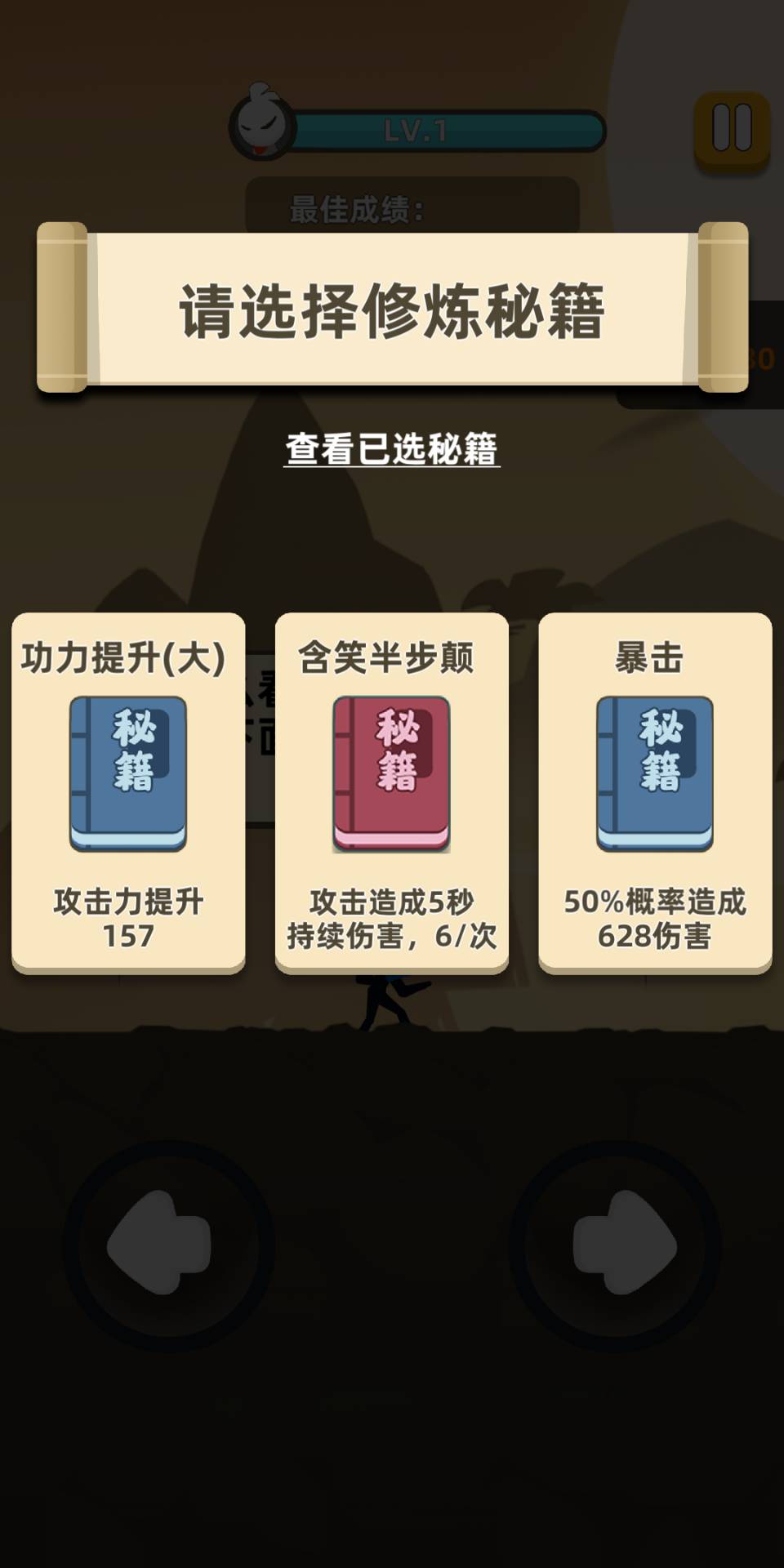Screen dimensions: 784x1568
Task: Select the 功力提升(大) skill book card
Action: pos(128,791)
